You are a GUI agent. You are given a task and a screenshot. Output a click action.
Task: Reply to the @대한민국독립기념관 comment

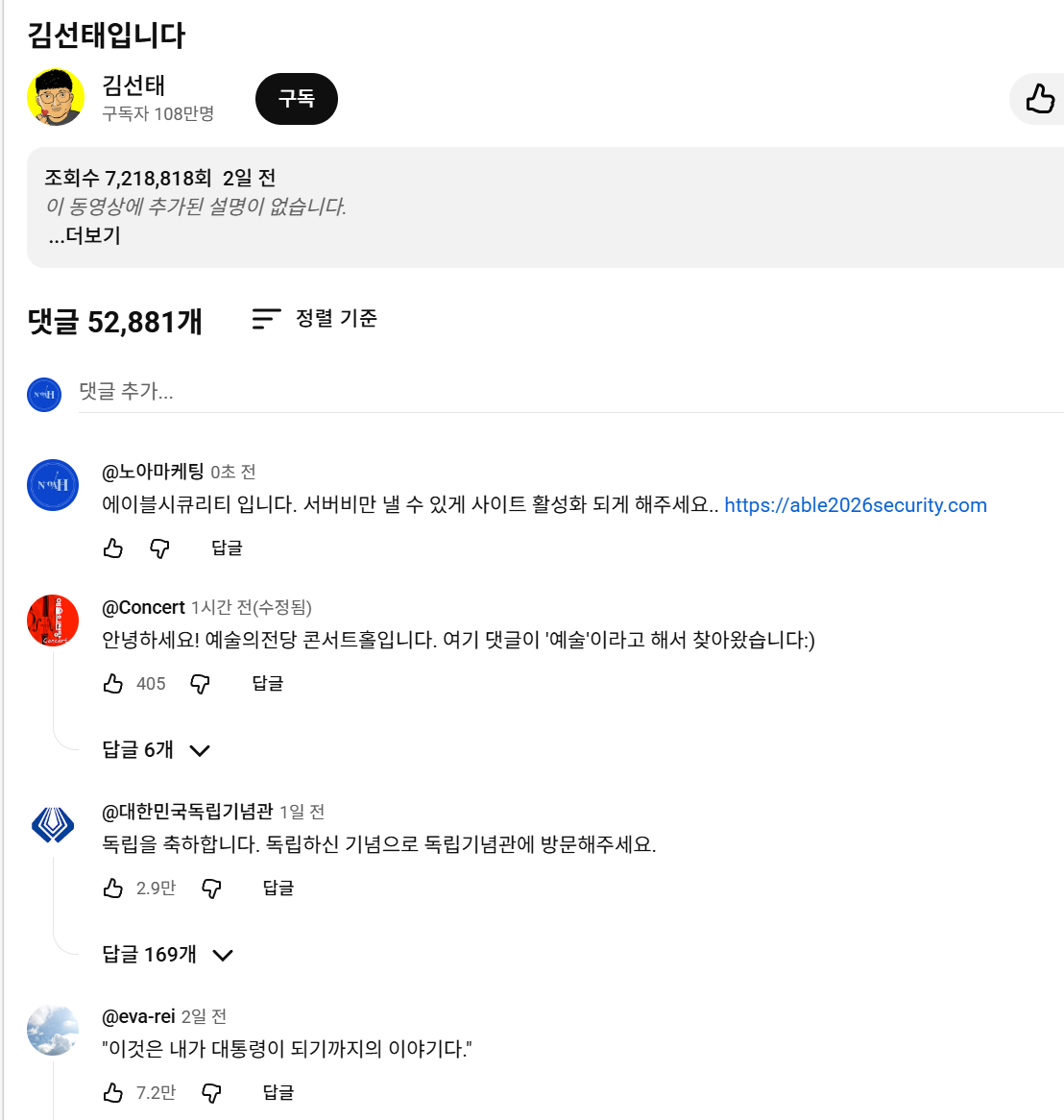coord(278,889)
